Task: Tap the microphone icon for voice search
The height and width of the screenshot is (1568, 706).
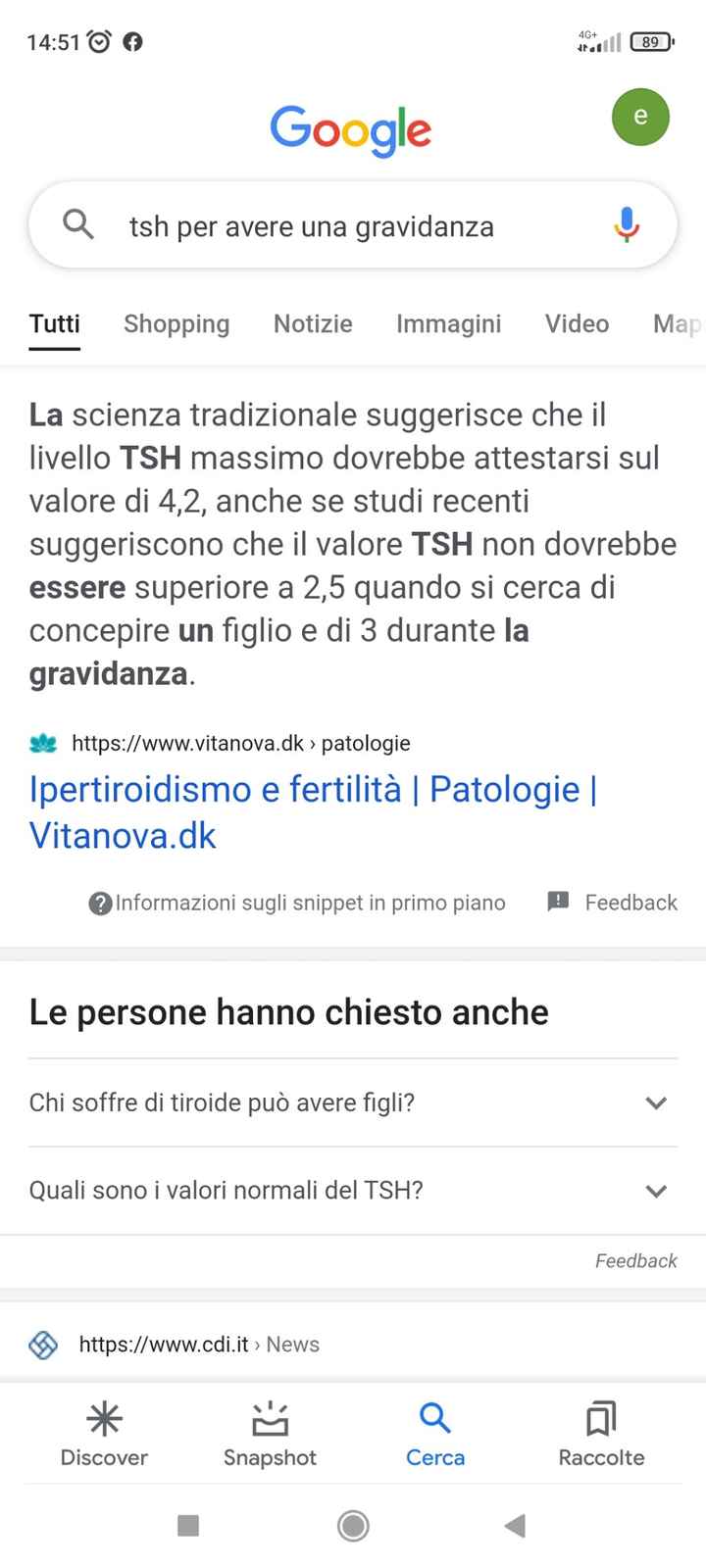Action: (626, 224)
